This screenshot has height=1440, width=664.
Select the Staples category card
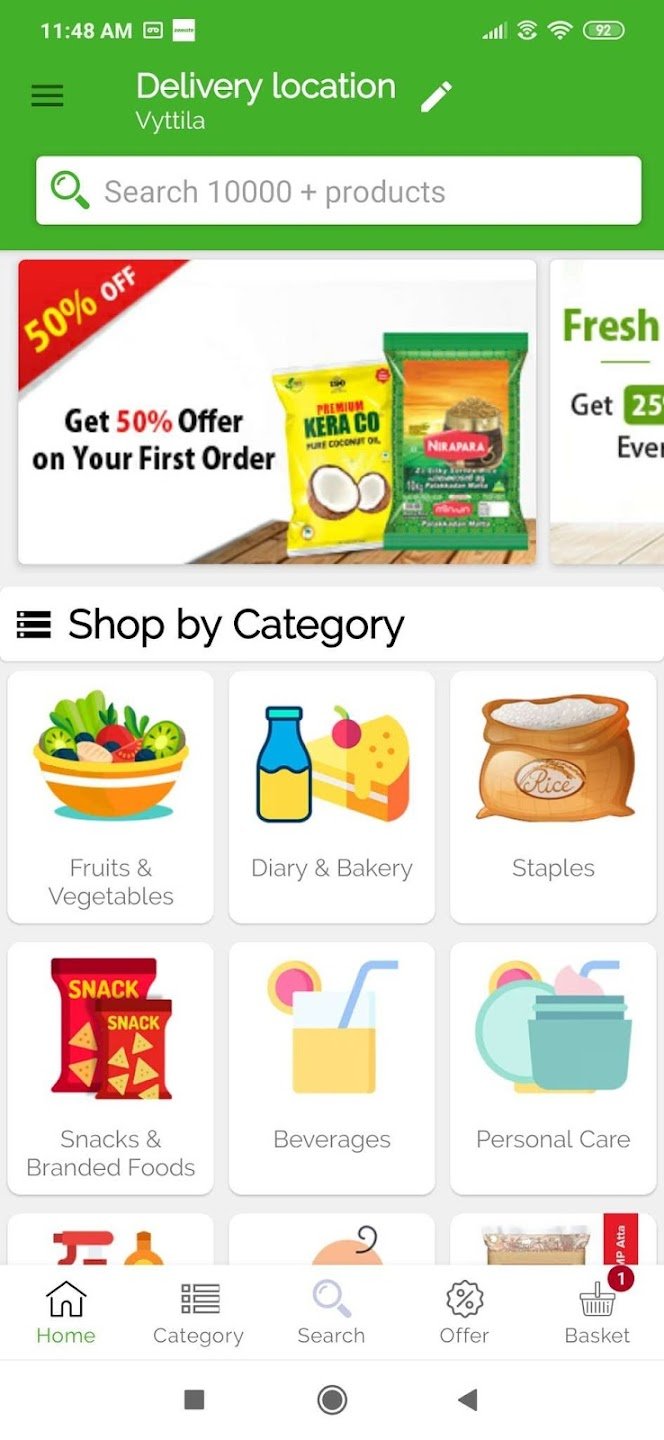point(553,797)
